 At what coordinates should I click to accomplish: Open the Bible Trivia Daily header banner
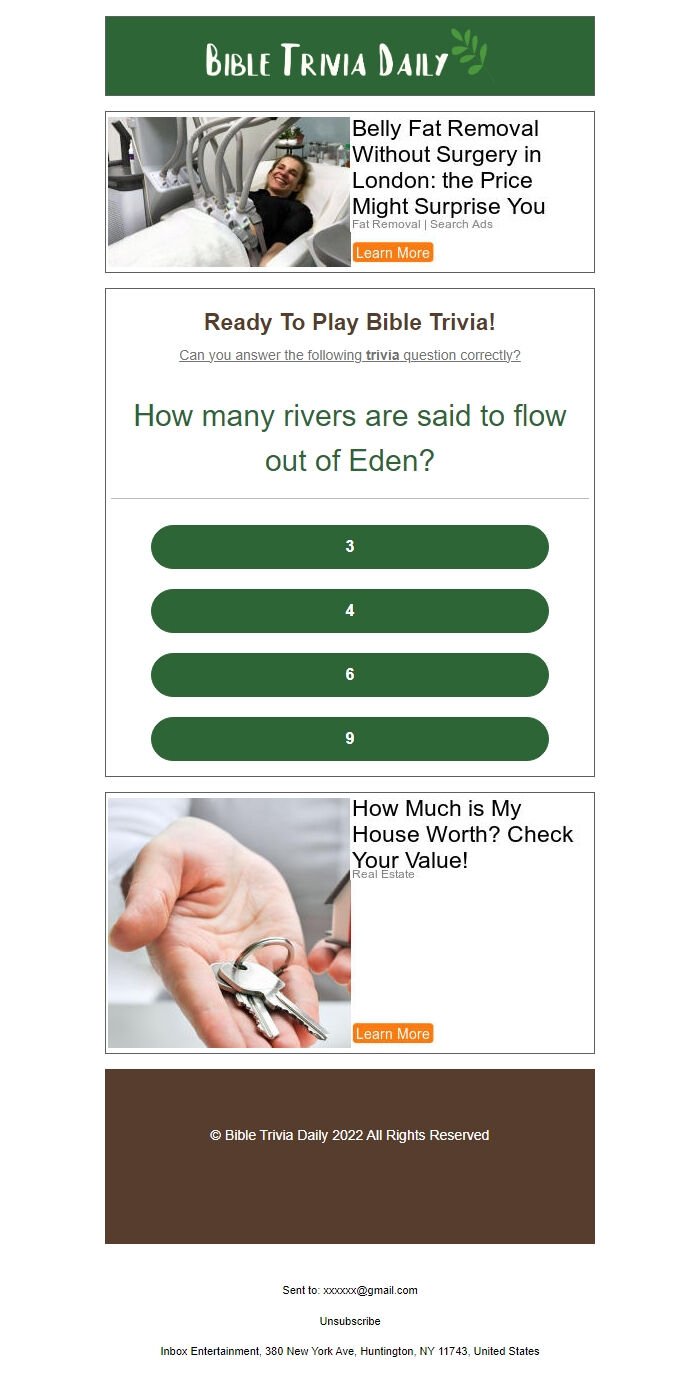(x=350, y=56)
